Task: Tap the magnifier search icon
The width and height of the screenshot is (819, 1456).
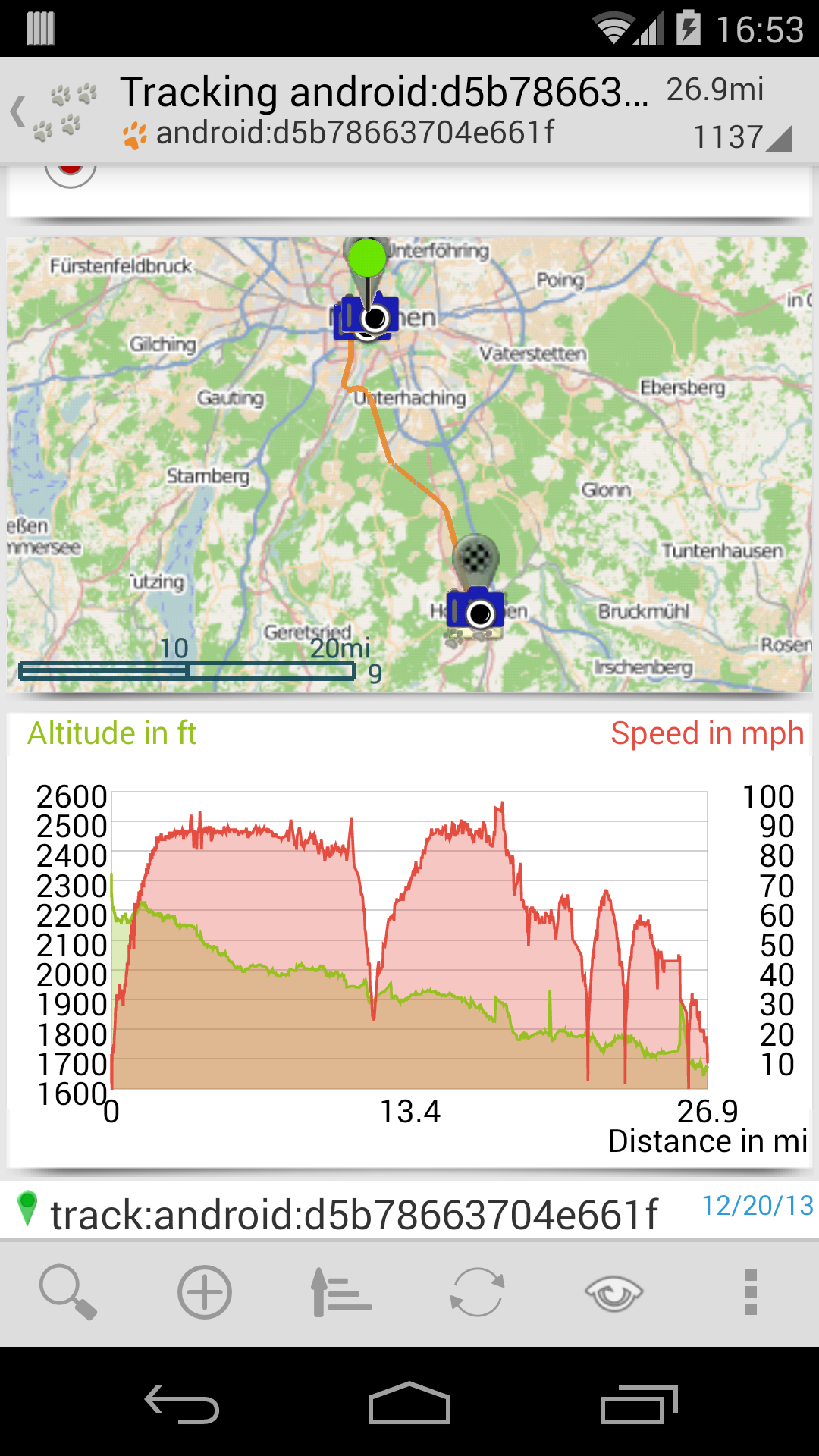Action: pos(67,1292)
